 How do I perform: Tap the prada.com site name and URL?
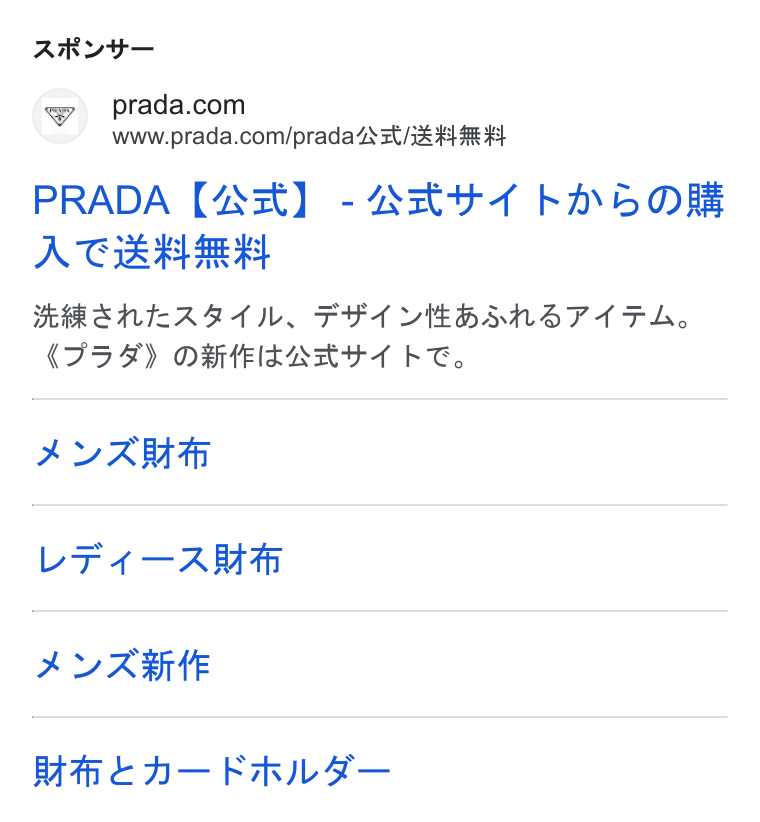pos(309,120)
